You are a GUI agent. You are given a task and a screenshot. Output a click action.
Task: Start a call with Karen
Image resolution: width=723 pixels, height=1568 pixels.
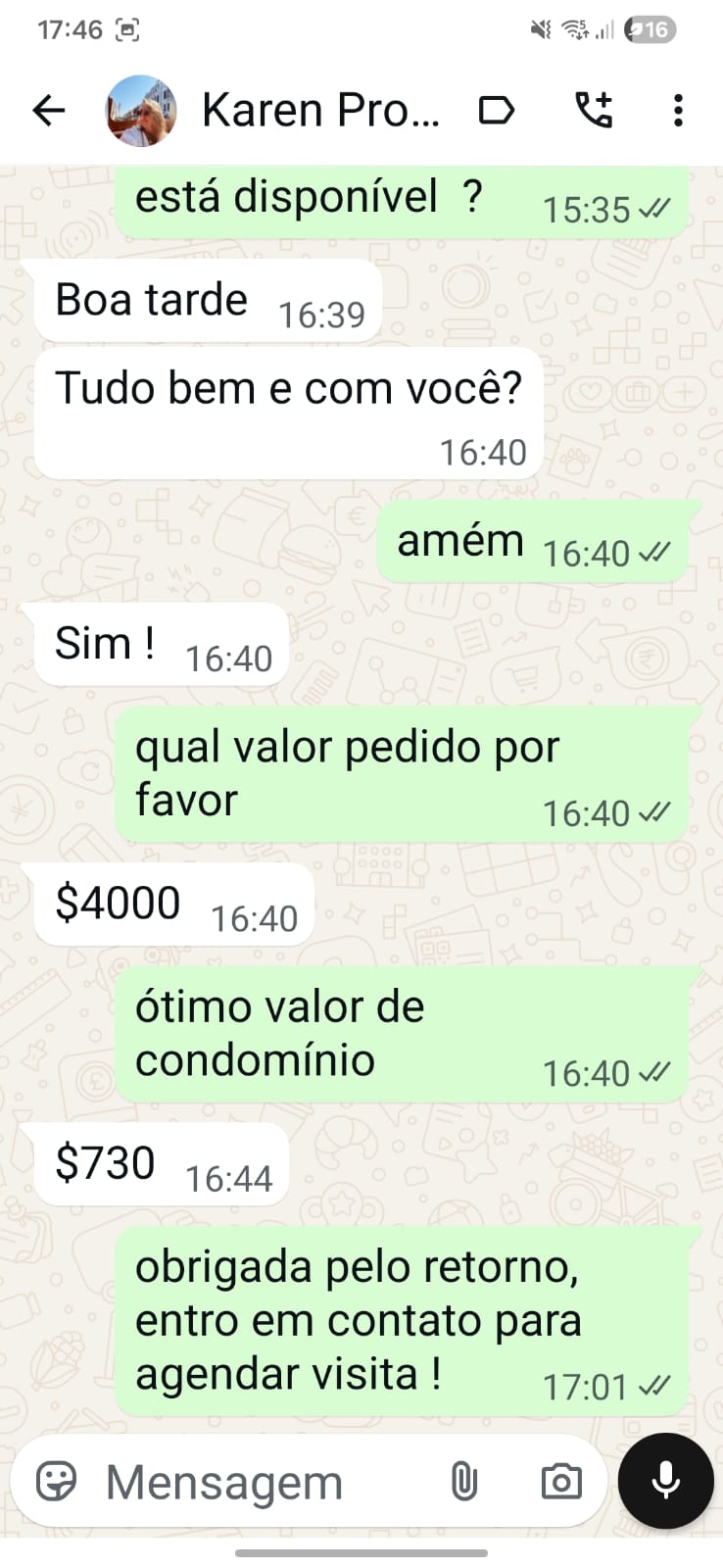tap(593, 111)
